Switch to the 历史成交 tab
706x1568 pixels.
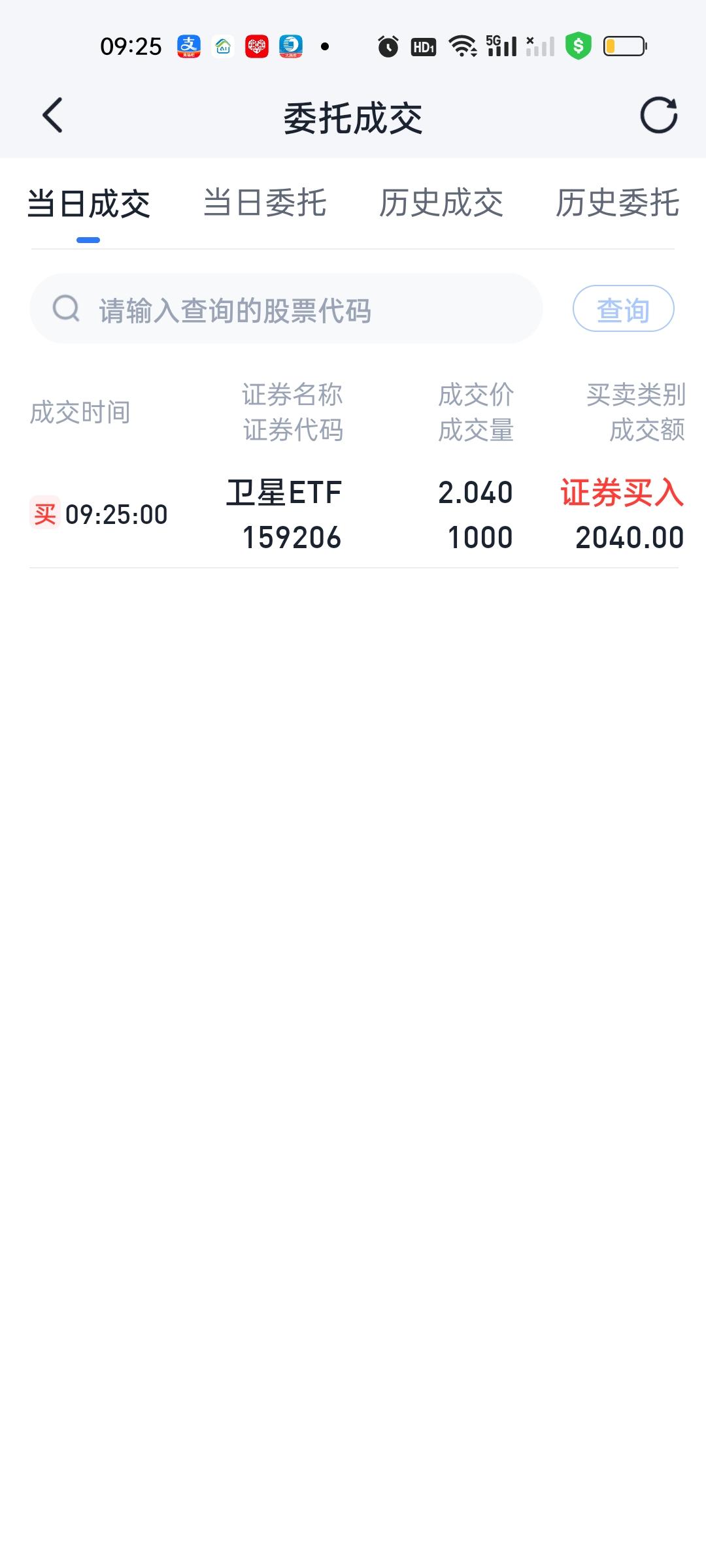click(x=441, y=203)
